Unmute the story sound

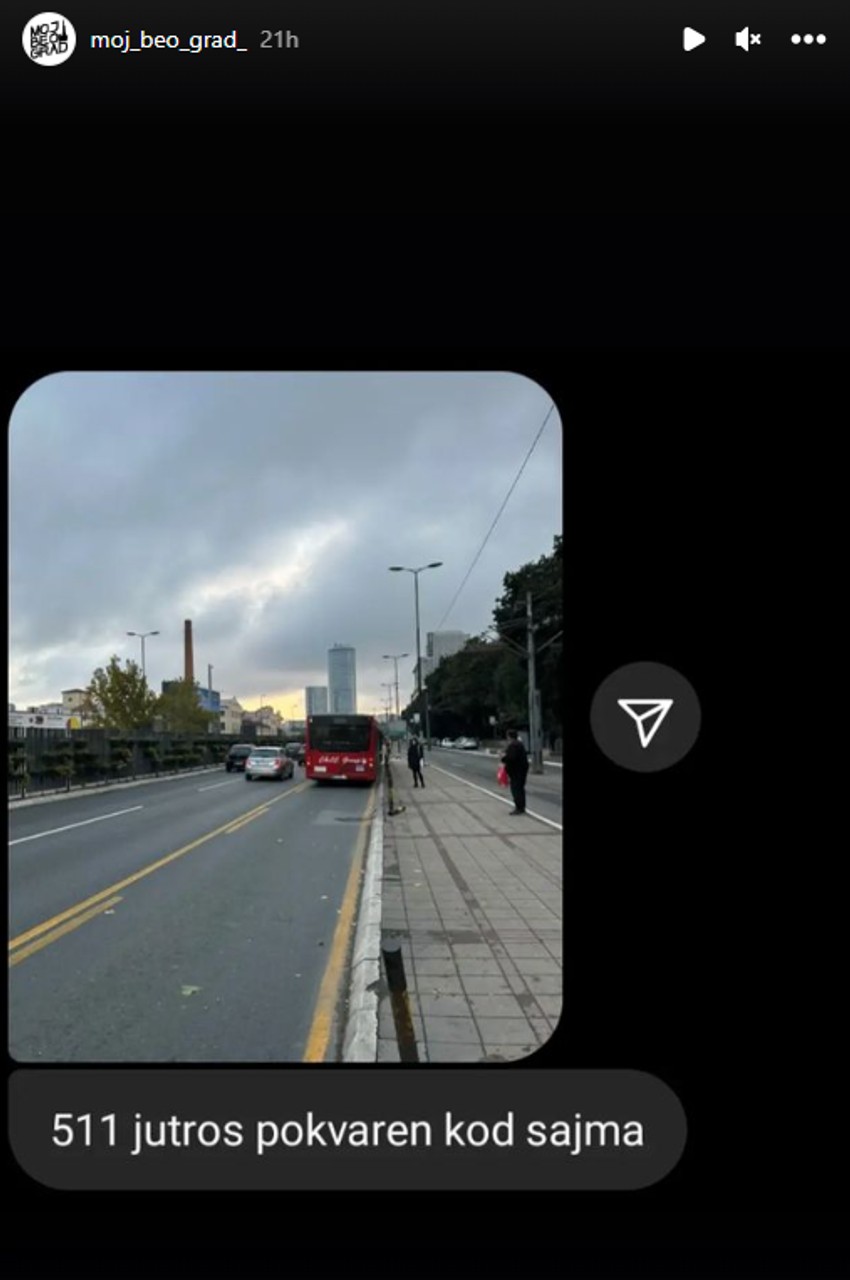point(748,40)
